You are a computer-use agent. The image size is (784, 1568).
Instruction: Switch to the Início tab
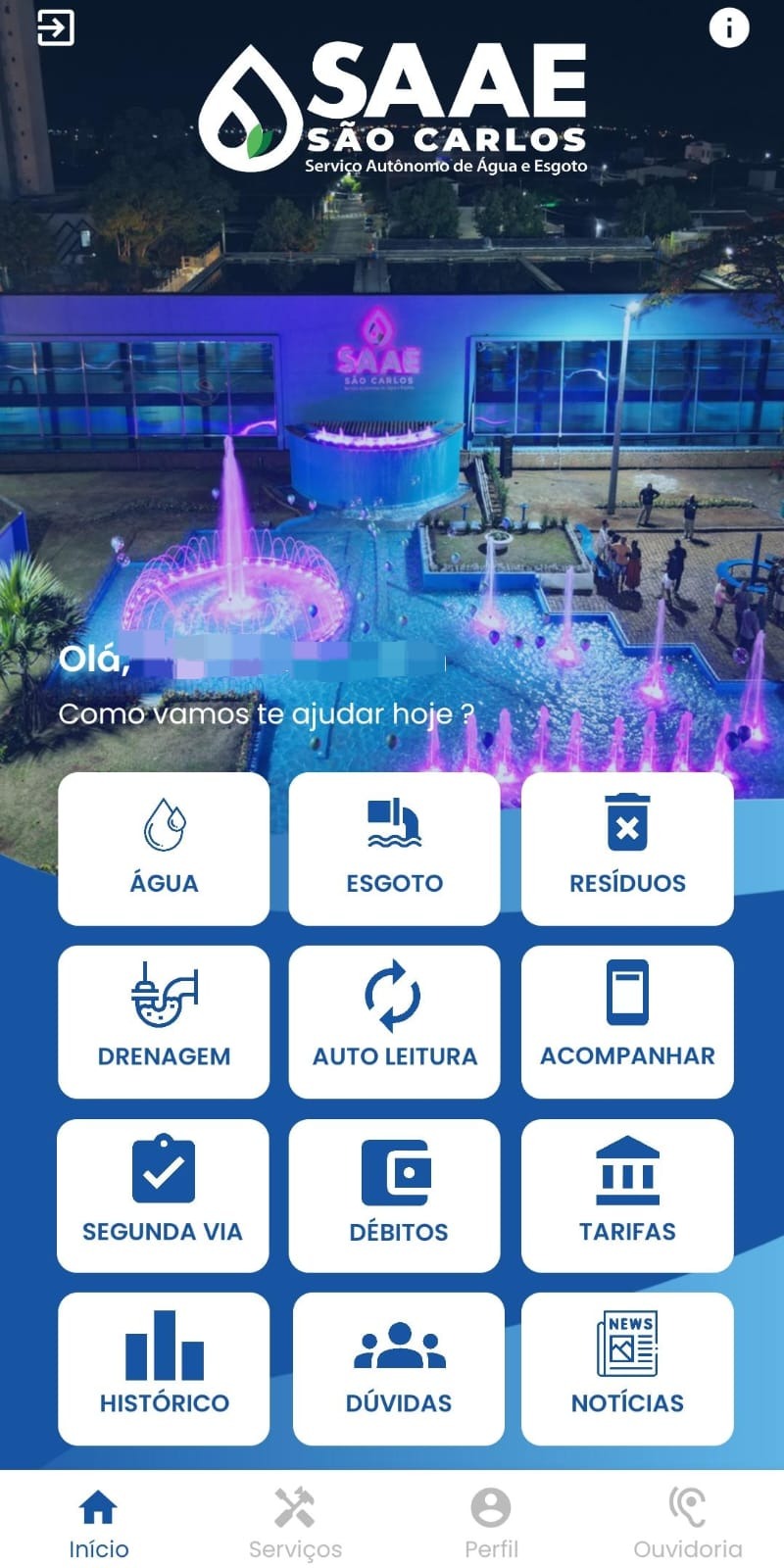tap(98, 1524)
